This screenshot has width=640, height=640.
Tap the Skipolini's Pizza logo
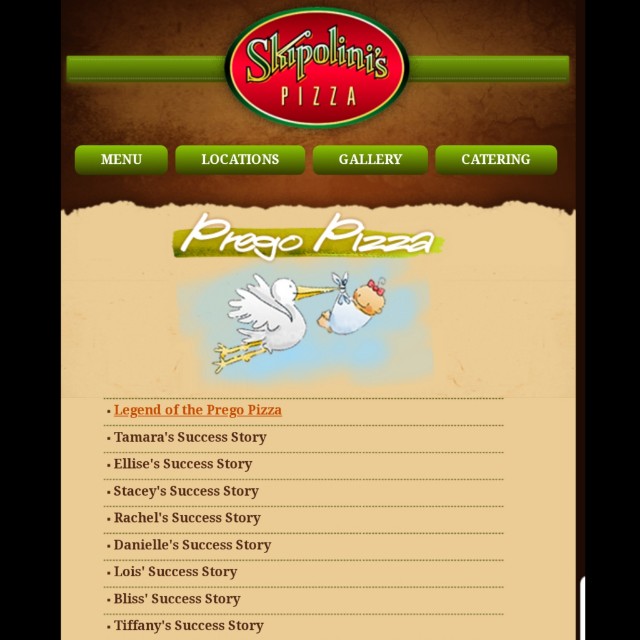tap(319, 65)
